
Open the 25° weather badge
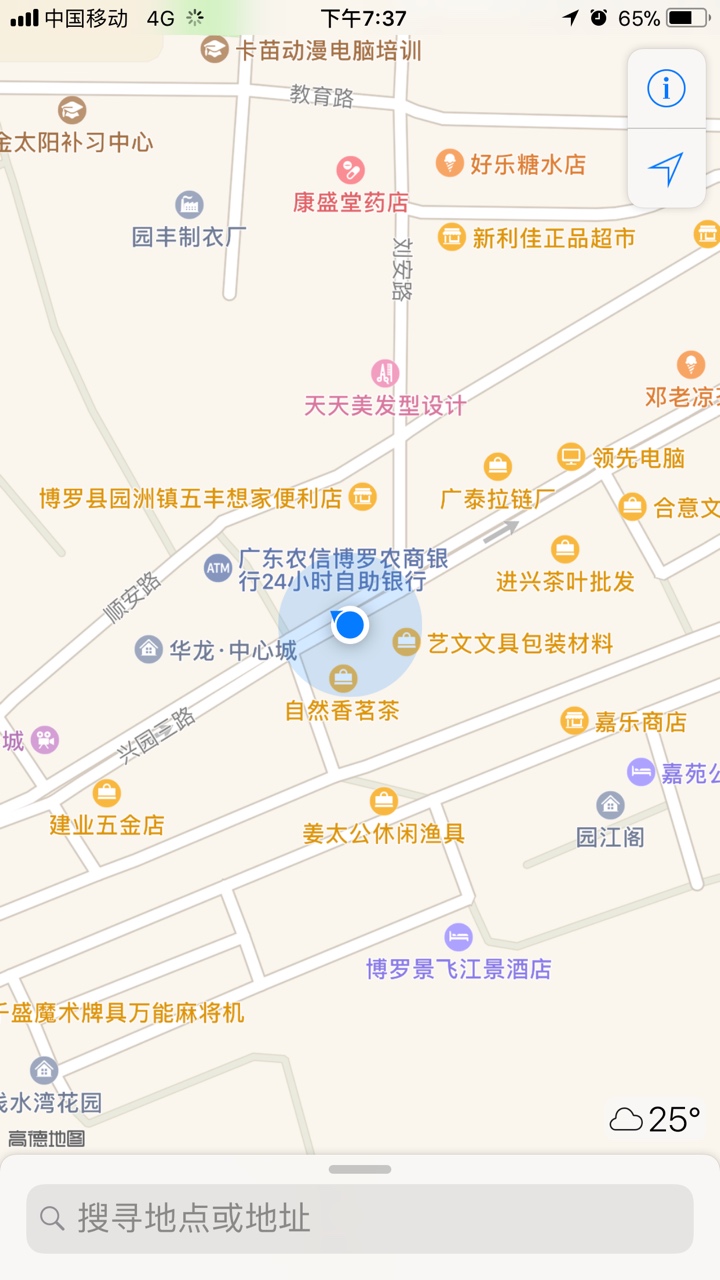pos(656,1119)
